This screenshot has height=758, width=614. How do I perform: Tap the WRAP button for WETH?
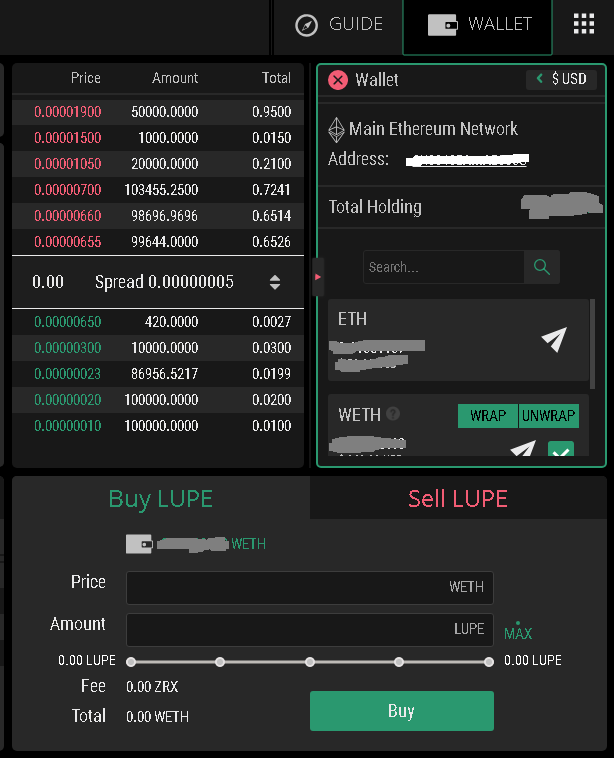(488, 416)
